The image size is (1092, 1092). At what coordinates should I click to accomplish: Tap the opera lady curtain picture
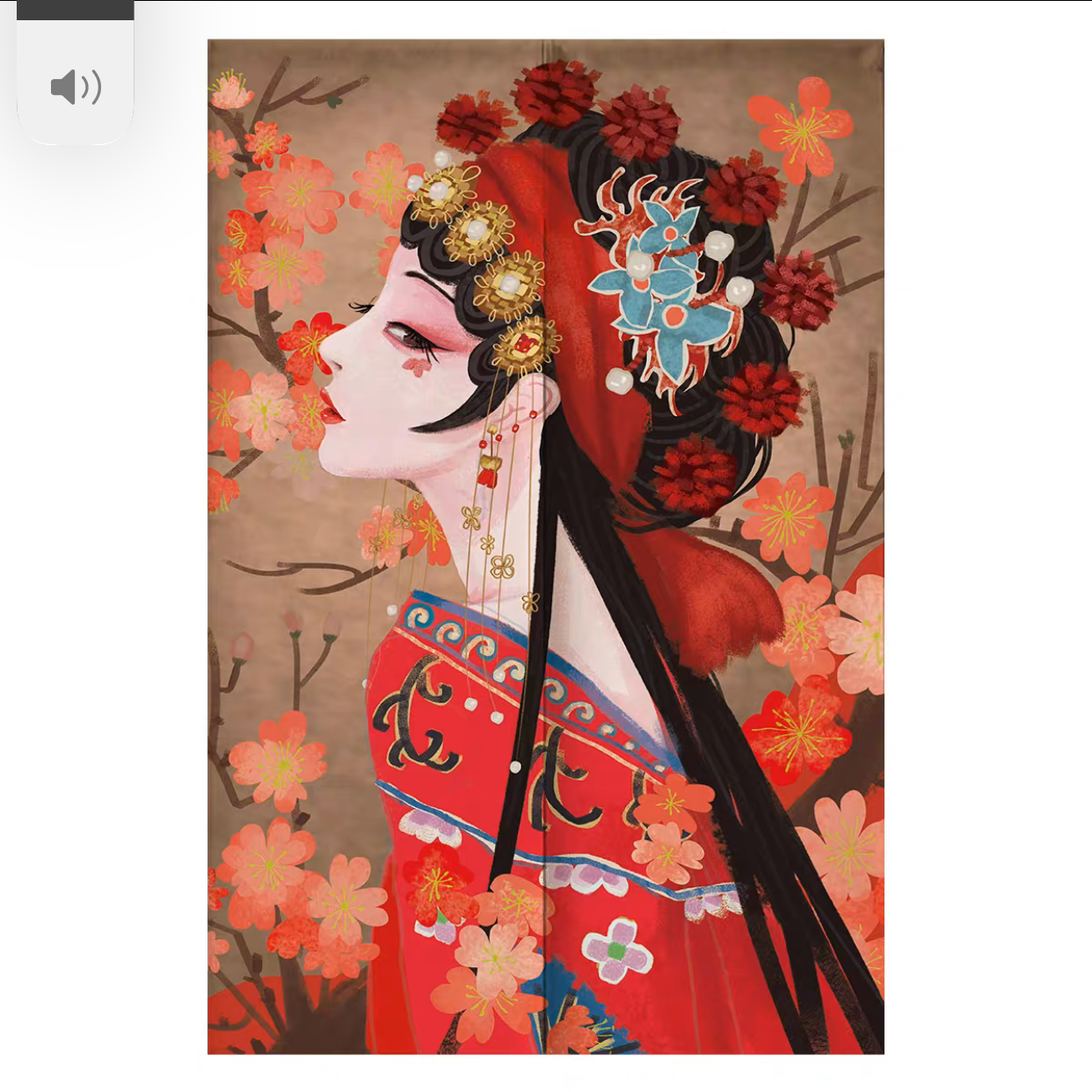[545, 545]
